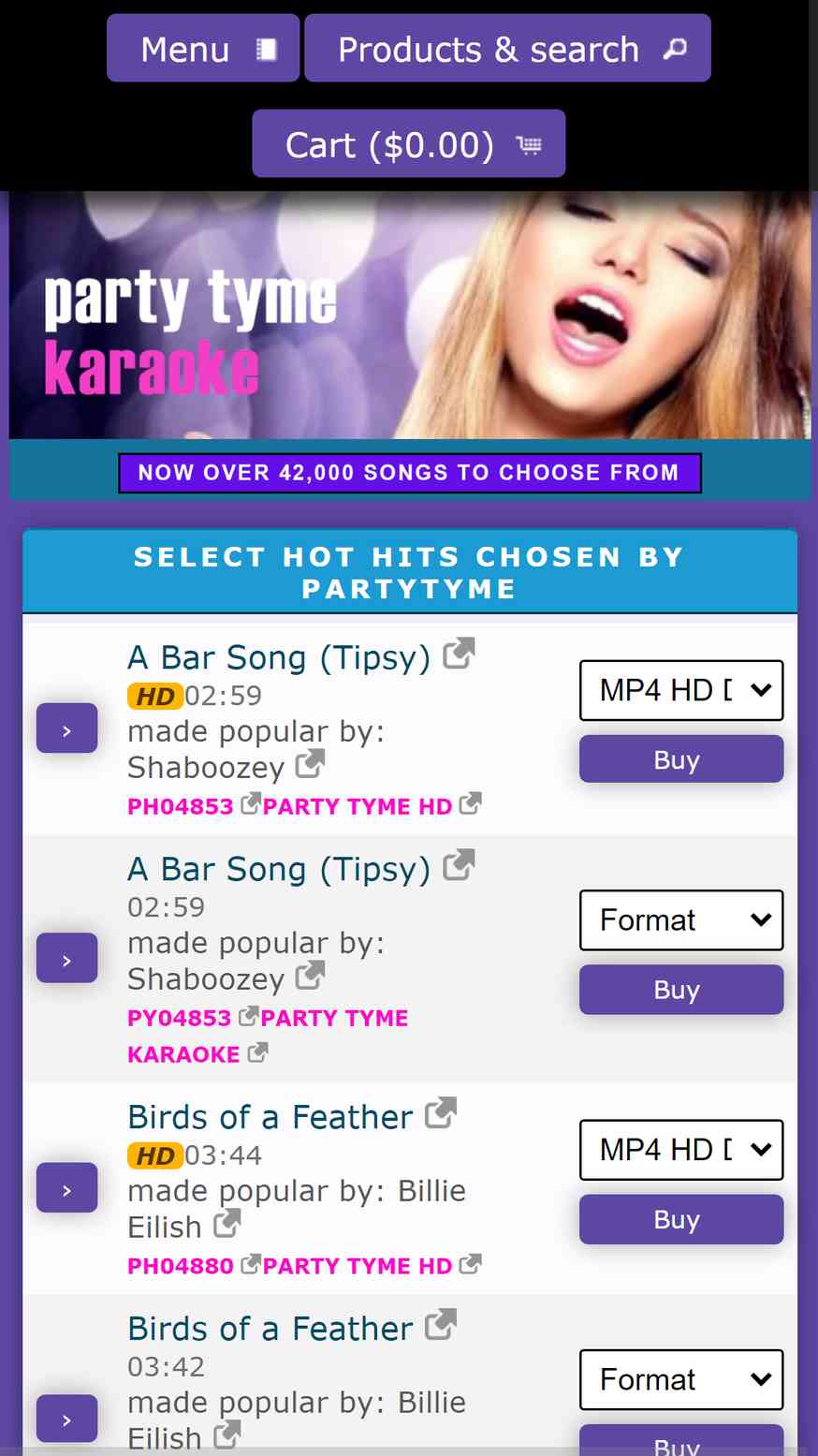This screenshot has height=1456, width=818.
Task: Tap the Party Tyme Karaoke banner
Action: [409, 316]
